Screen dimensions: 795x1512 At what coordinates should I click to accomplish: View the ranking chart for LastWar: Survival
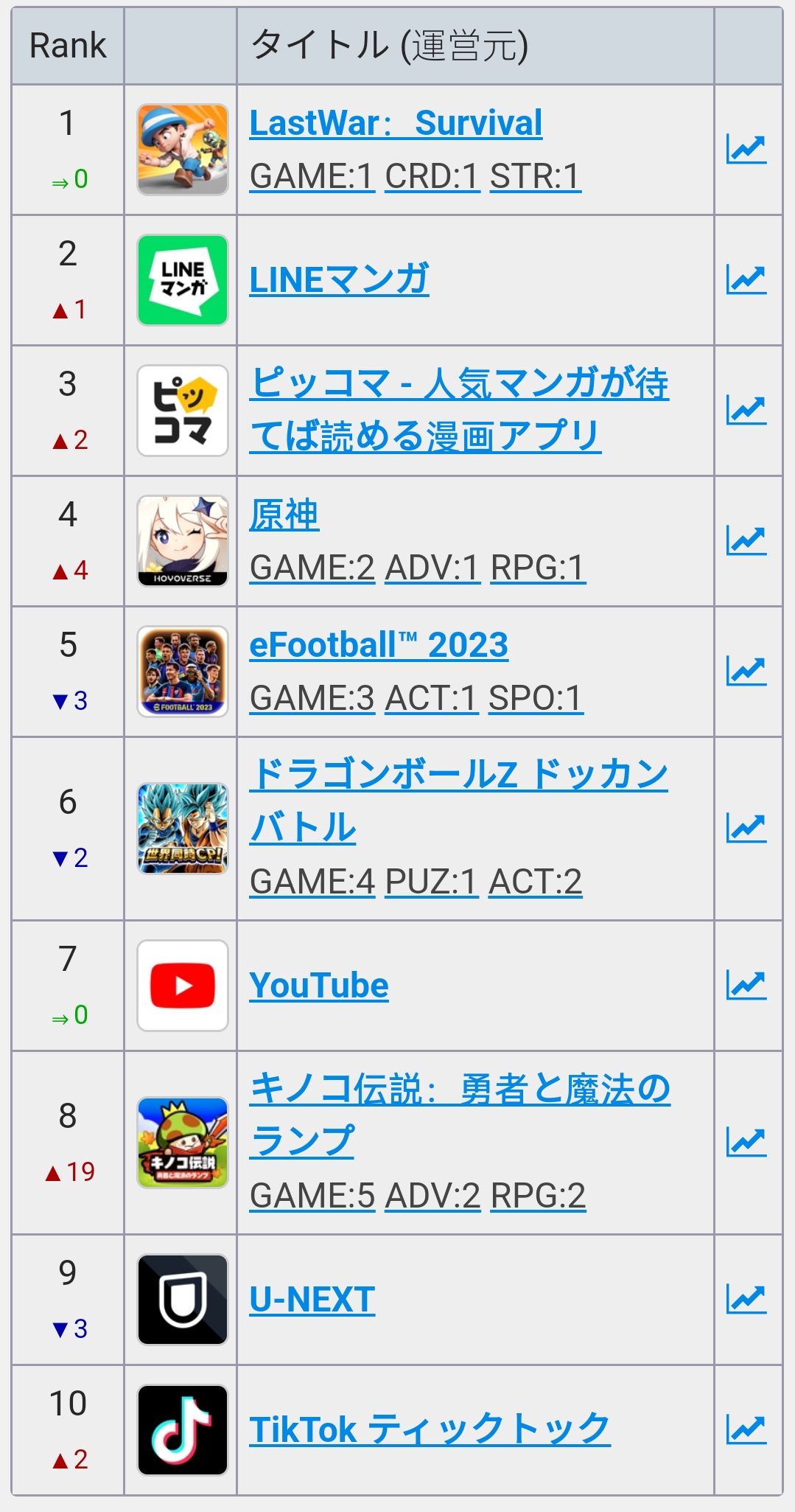pyautogui.click(x=746, y=150)
